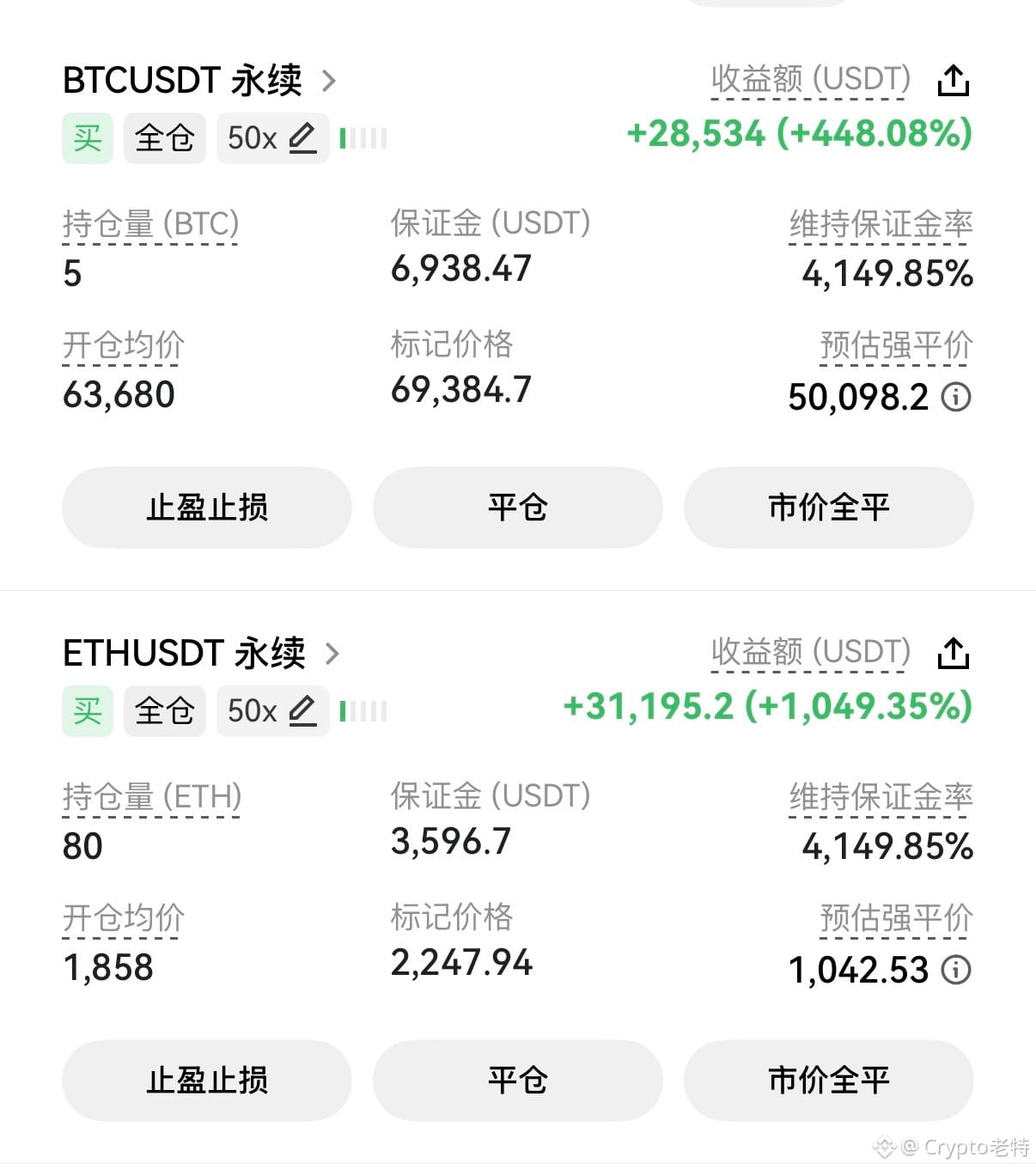Edit the 50x leverage on BTCUSDT
The width and height of the screenshot is (1036, 1169).
(x=273, y=137)
